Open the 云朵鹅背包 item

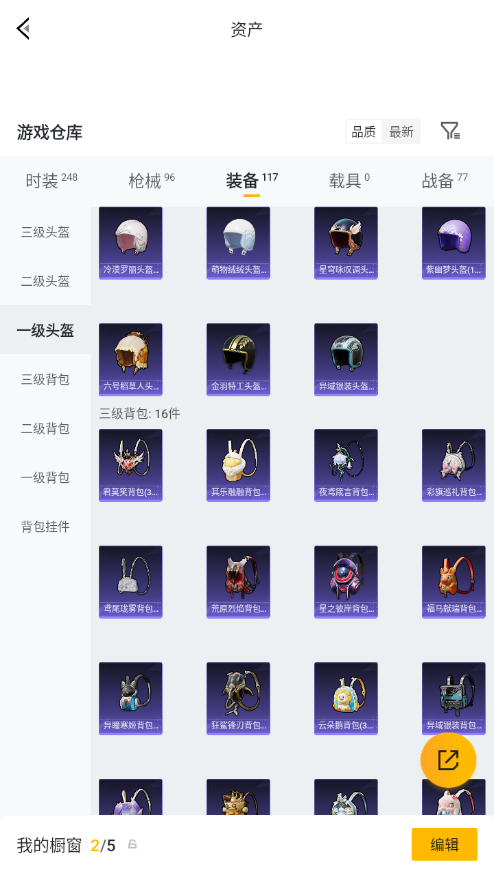[x=346, y=699]
